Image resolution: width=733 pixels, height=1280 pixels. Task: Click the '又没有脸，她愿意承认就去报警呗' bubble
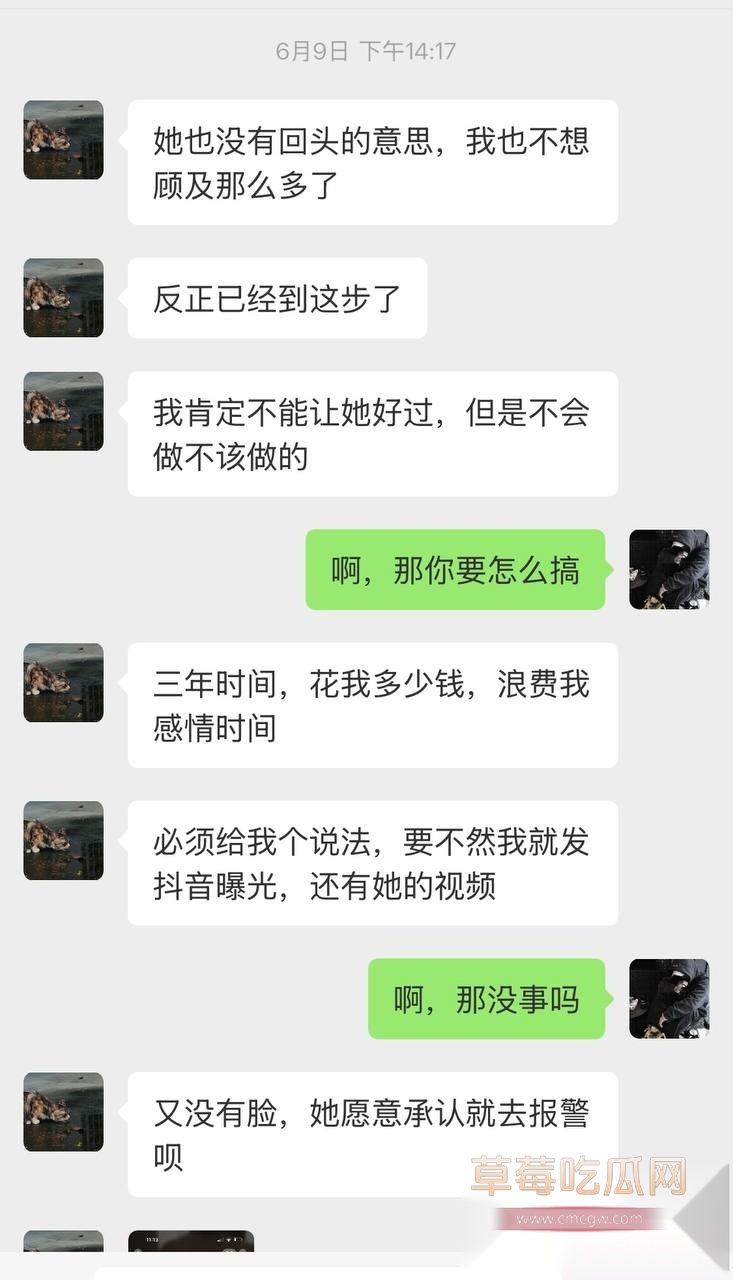pos(372,1135)
